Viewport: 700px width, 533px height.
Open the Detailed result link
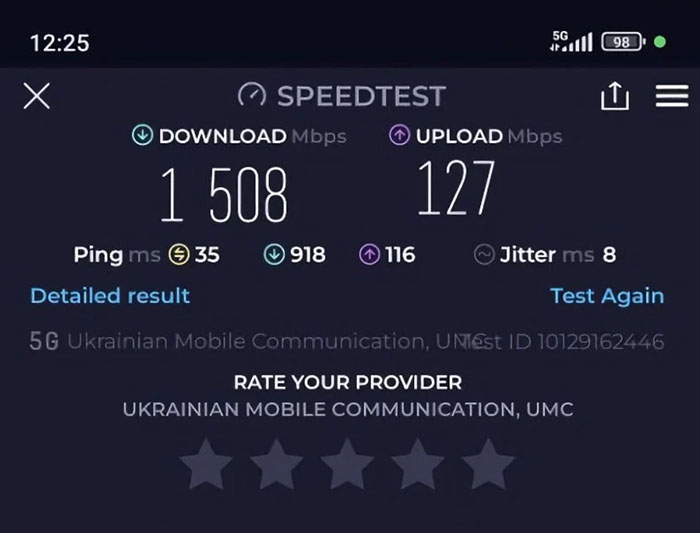tap(110, 295)
